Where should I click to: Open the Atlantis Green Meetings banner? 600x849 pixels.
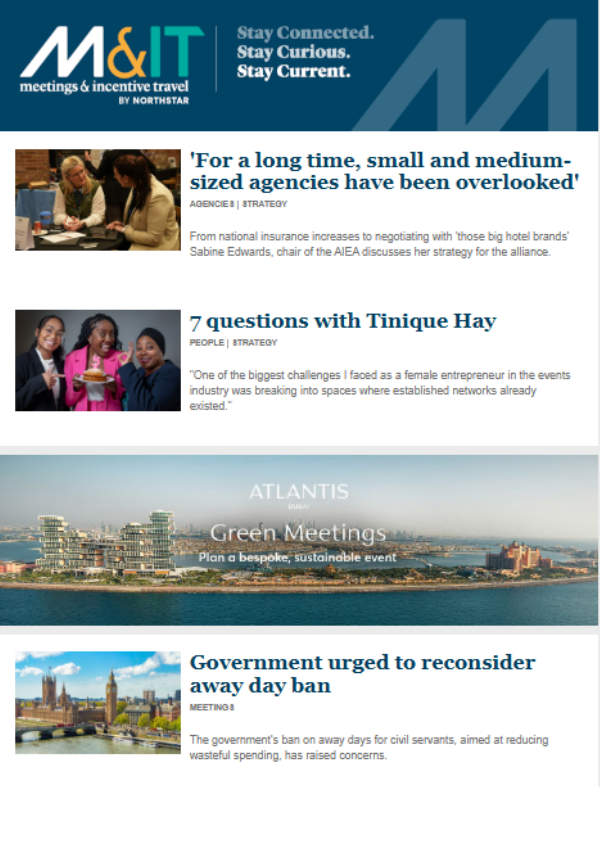click(299, 540)
